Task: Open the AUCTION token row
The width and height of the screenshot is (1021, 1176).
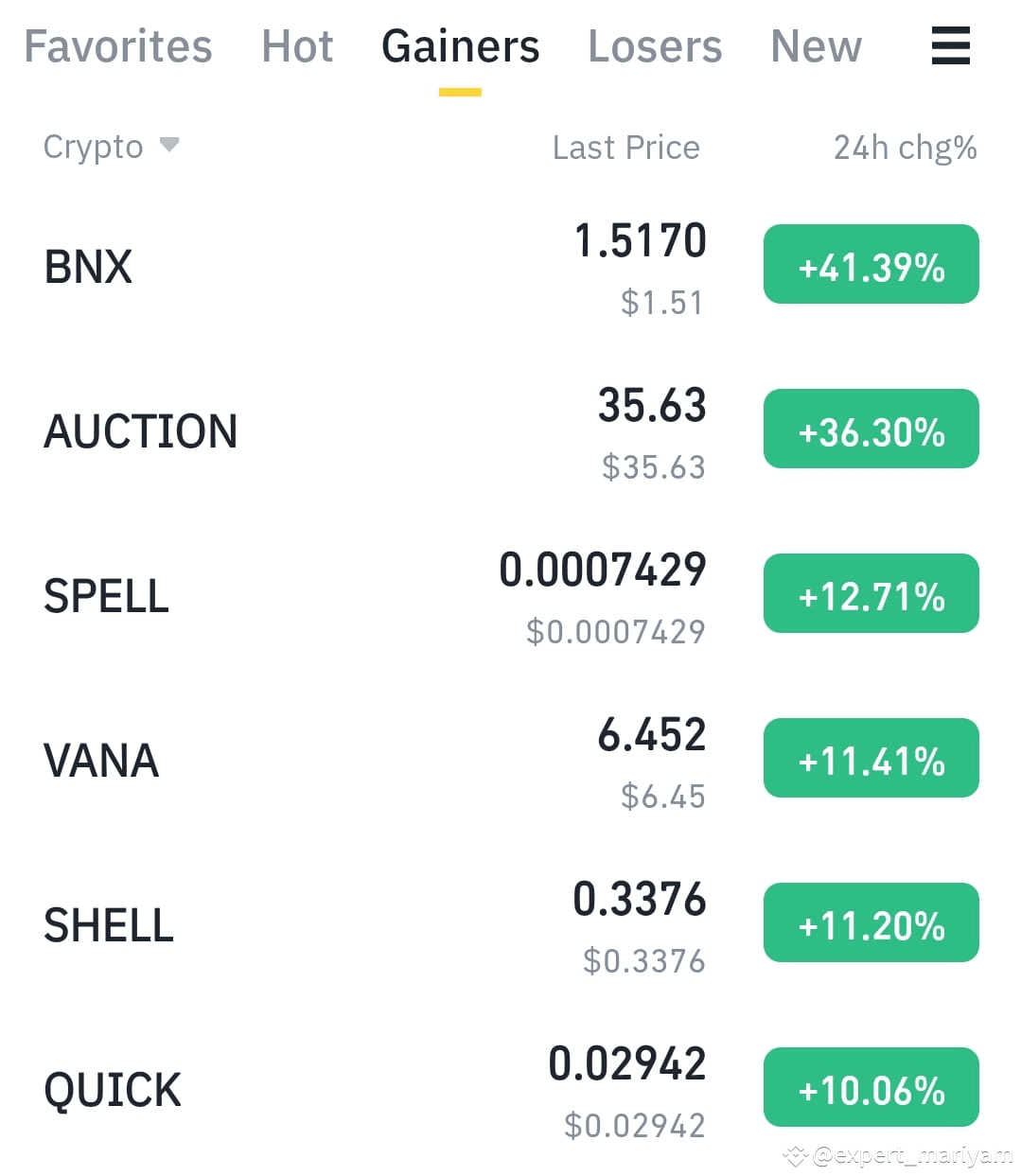Action: point(140,430)
